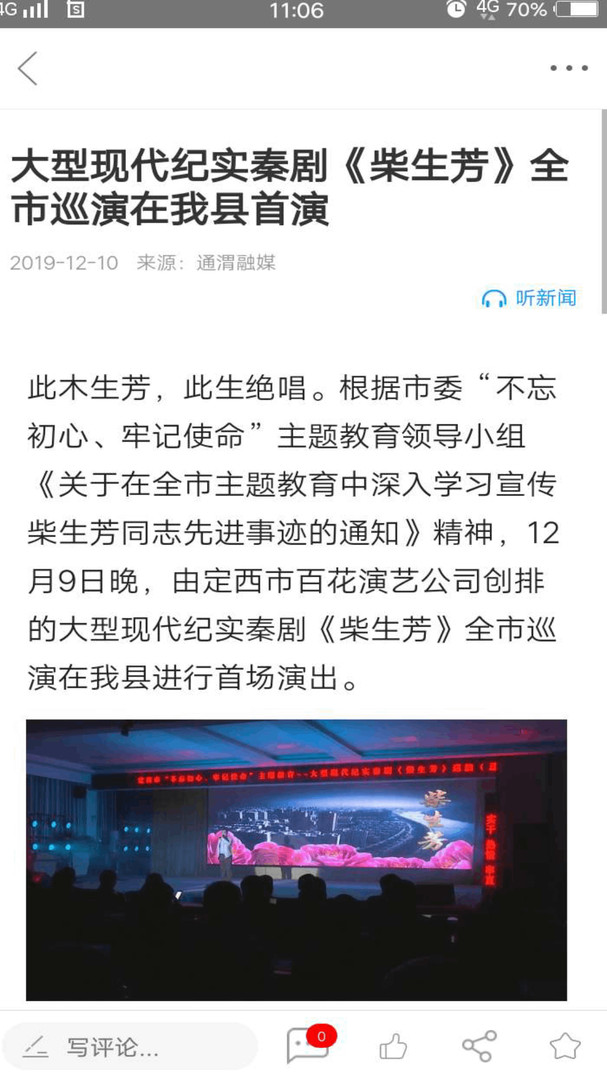Image resolution: width=607 pixels, height=1080 pixels.
Task: Listen to the news via 听新闻
Action: pos(529,298)
